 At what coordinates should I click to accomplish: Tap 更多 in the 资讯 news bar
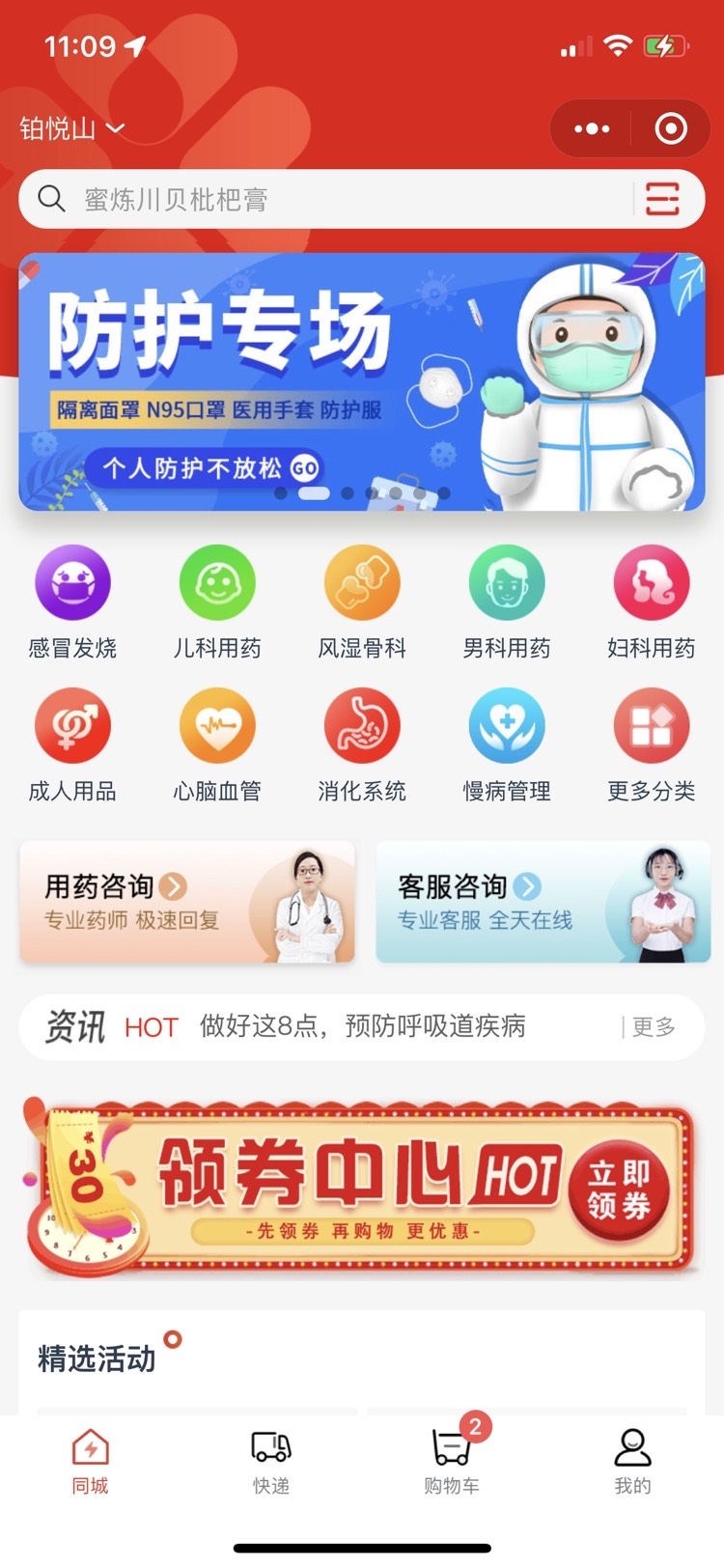[x=653, y=1027]
